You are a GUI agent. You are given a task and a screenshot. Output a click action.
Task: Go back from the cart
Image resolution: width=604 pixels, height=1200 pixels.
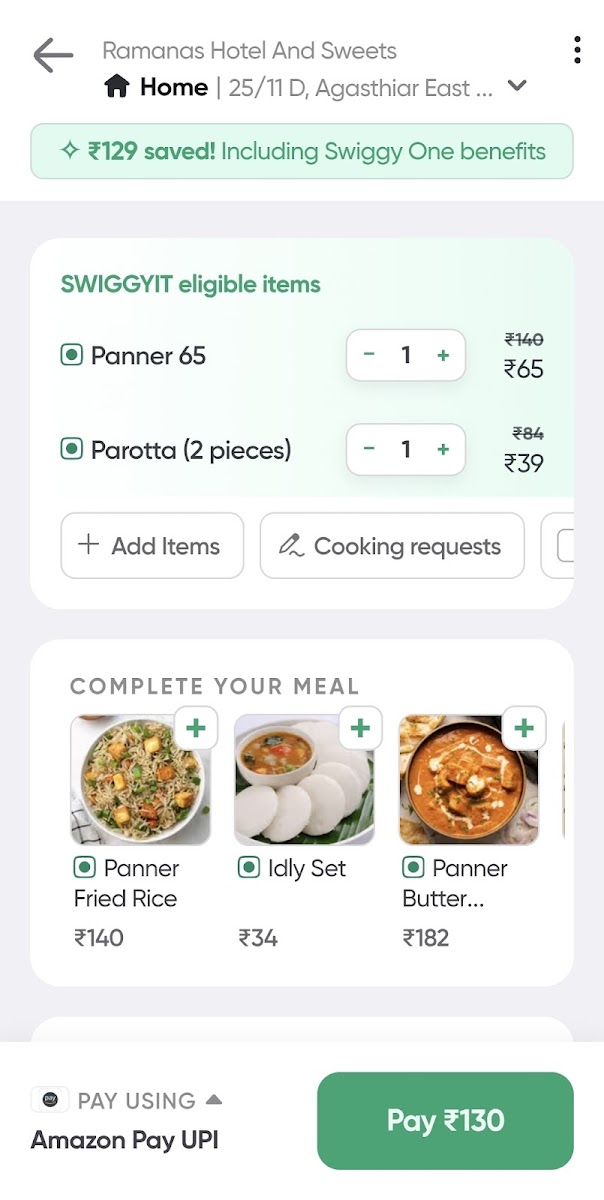53,55
